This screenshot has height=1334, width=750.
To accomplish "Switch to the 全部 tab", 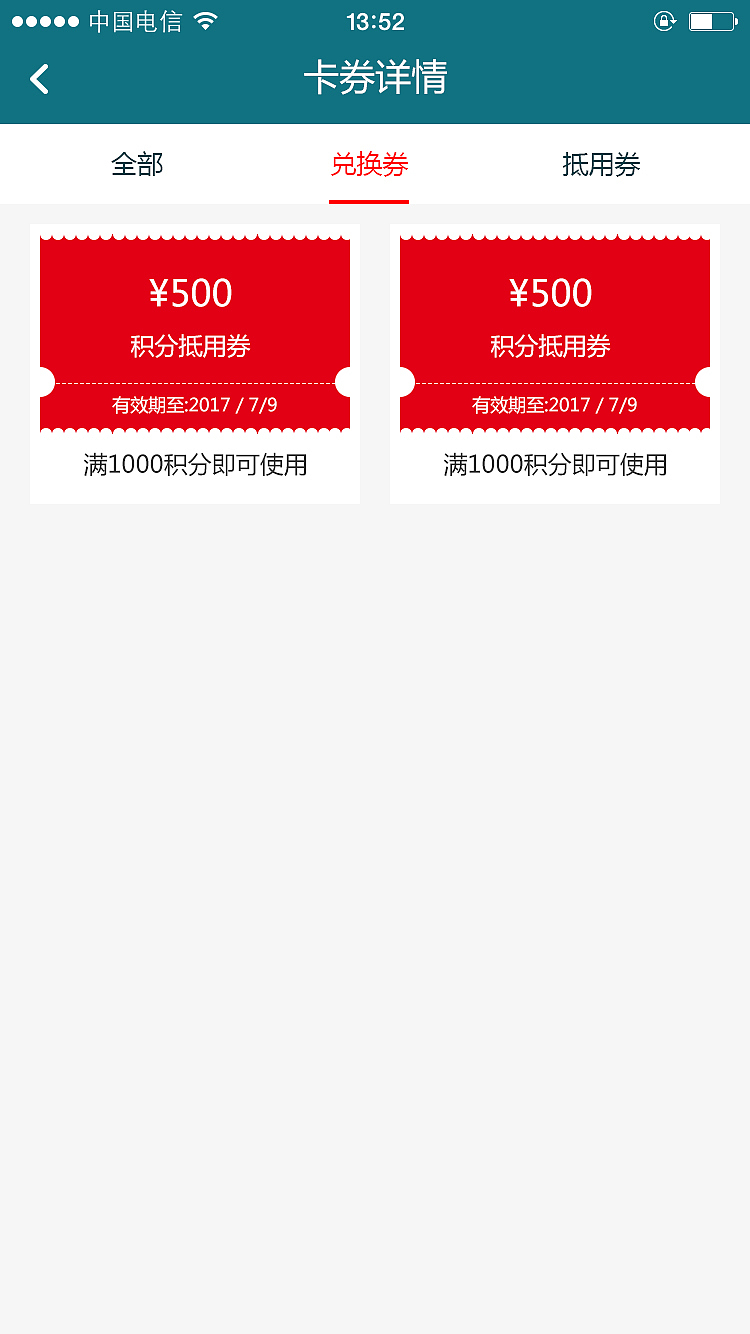I will pos(138,164).
